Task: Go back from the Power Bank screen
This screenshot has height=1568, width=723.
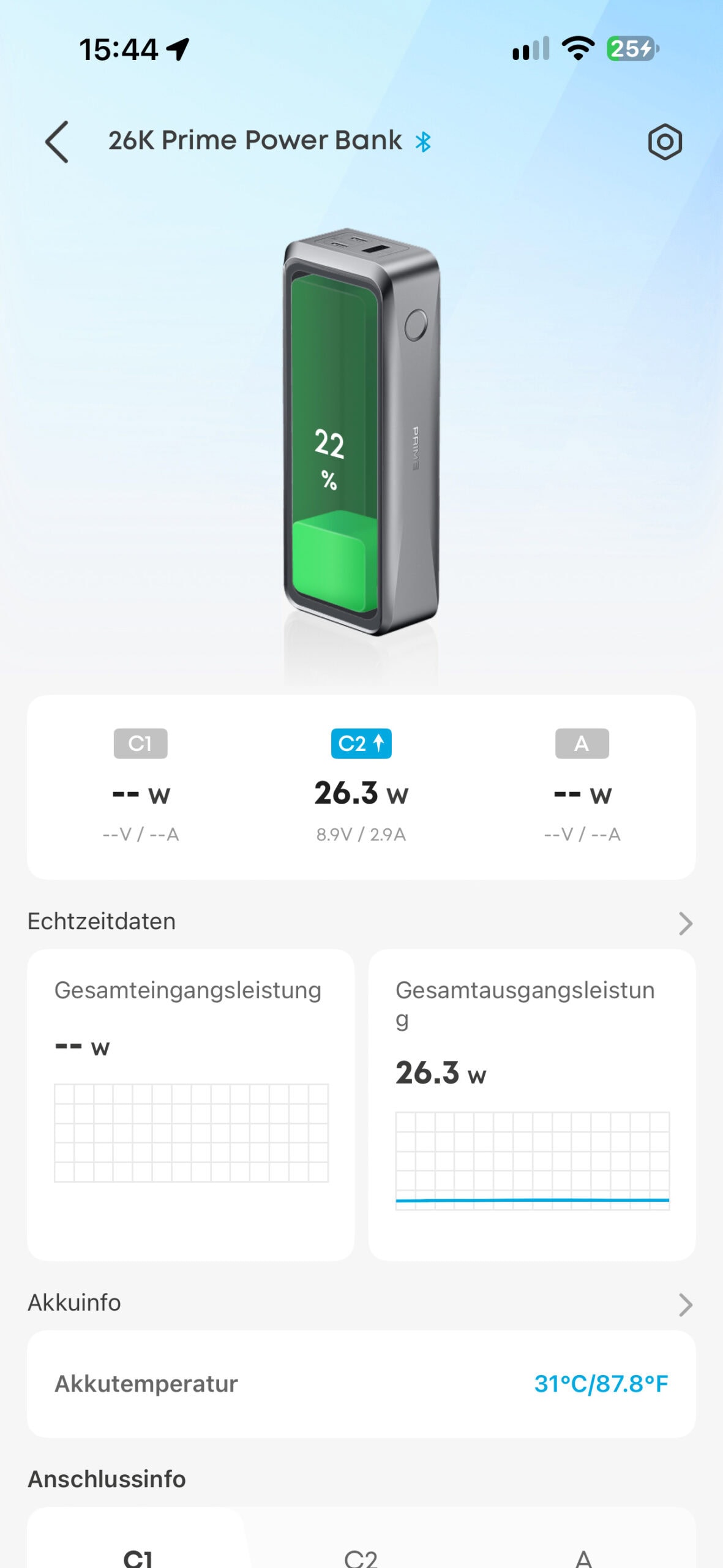Action: click(x=57, y=141)
